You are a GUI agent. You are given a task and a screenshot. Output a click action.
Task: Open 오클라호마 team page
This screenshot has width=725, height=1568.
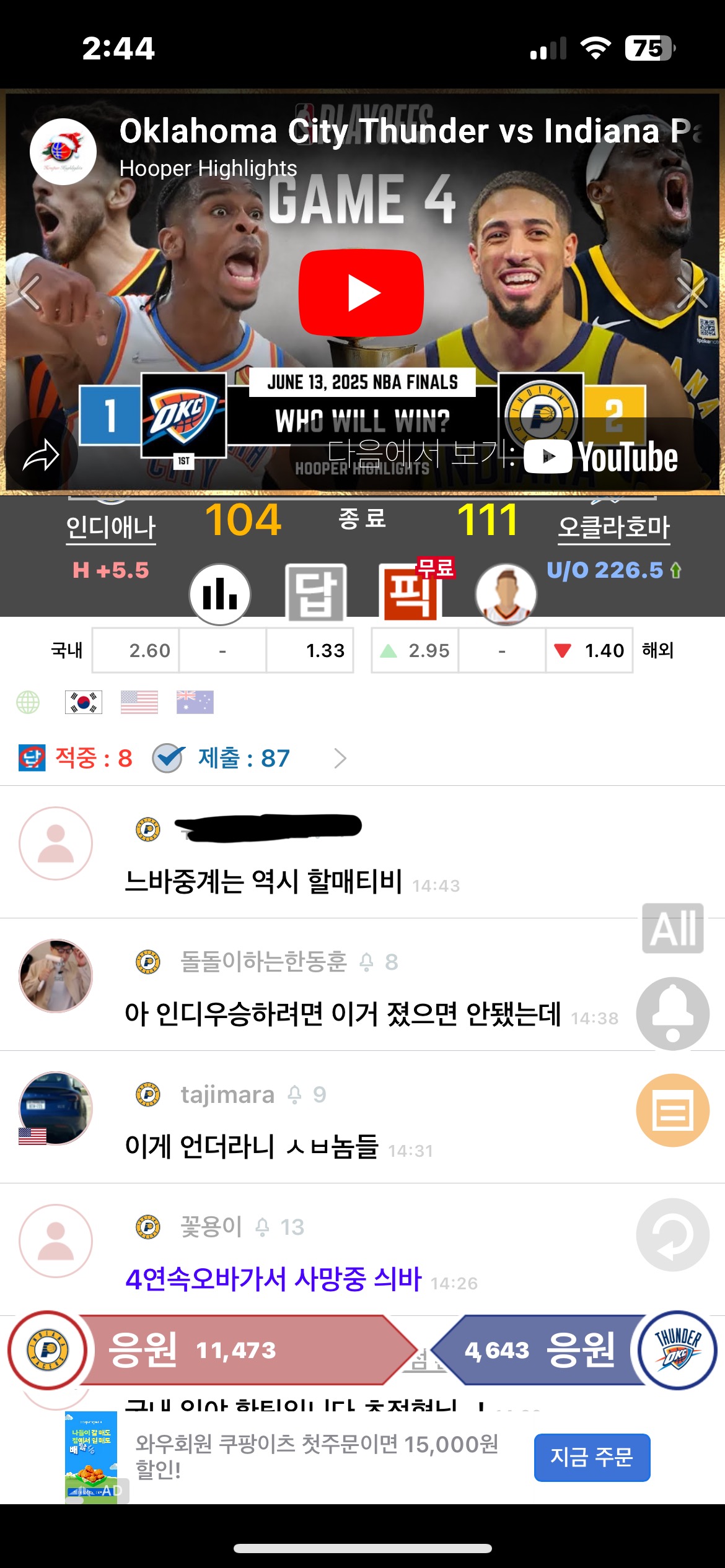tap(613, 528)
